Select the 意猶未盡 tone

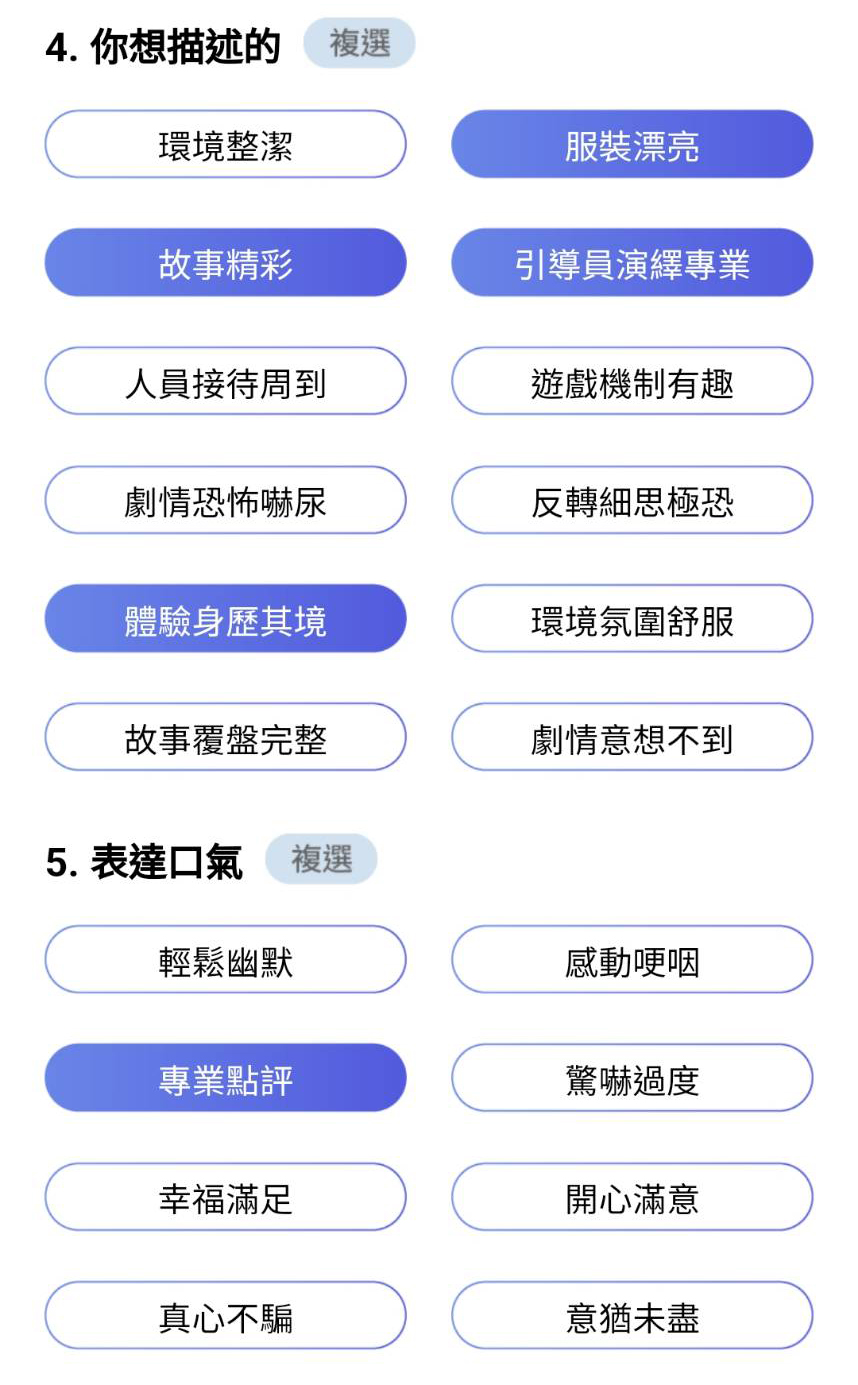tap(632, 1316)
